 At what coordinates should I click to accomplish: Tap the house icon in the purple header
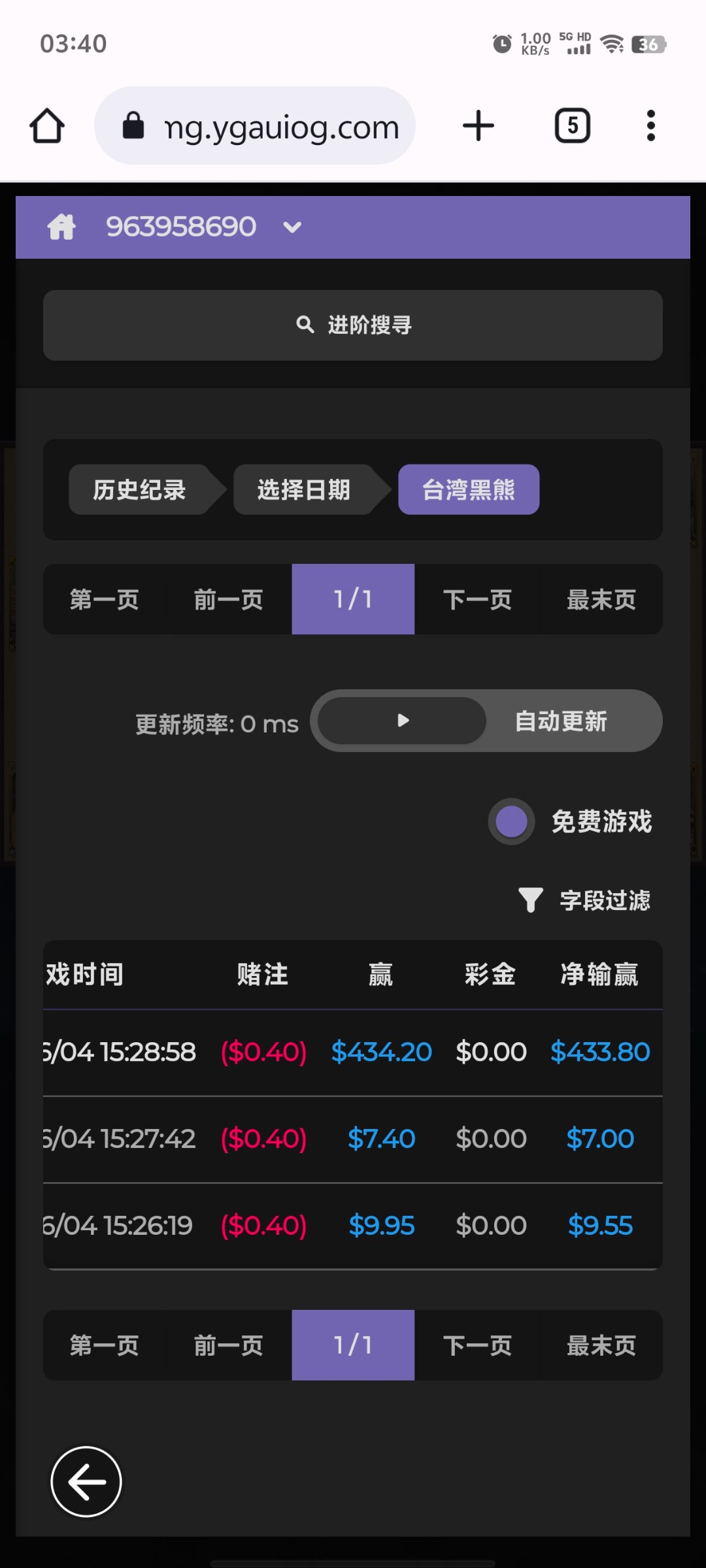tap(61, 227)
